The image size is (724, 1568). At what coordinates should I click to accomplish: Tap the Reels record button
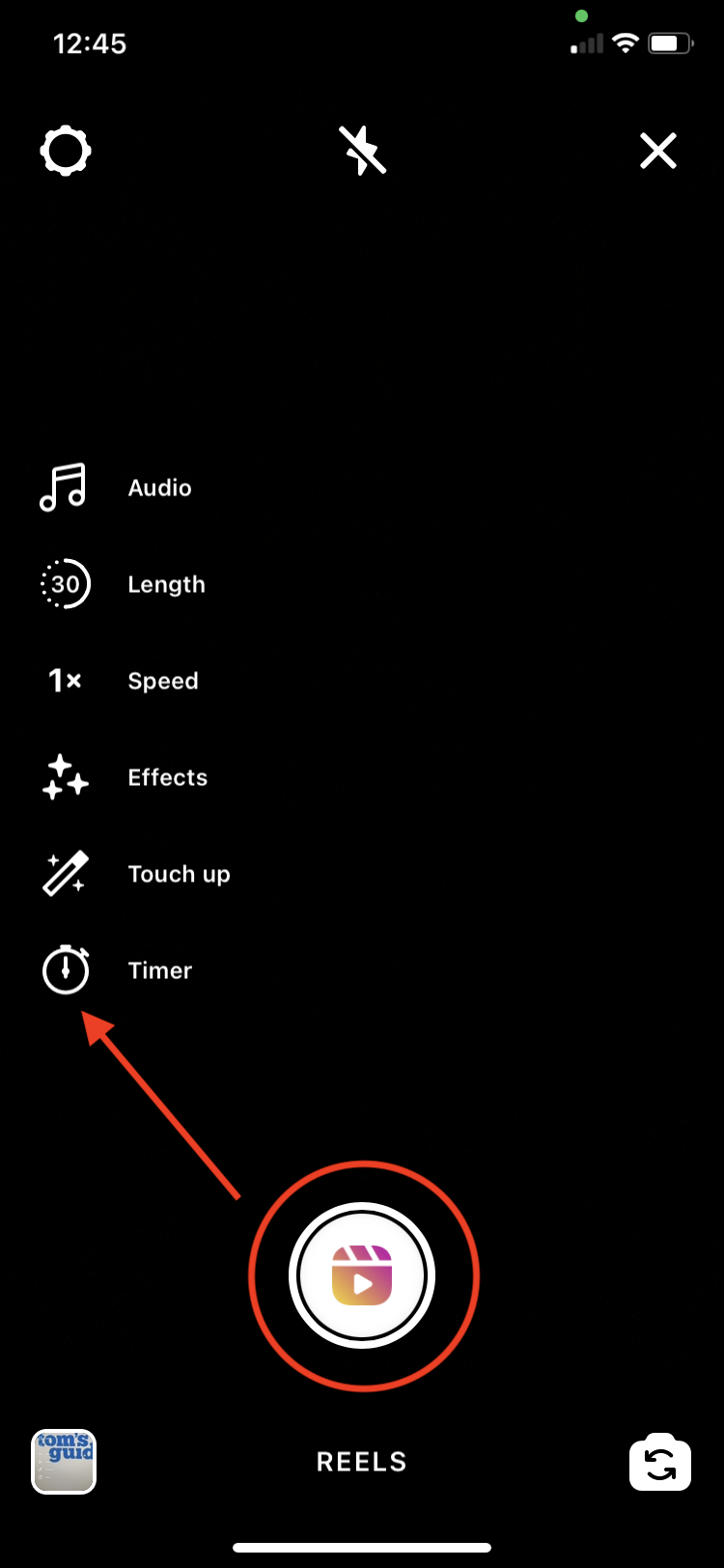tap(362, 1275)
